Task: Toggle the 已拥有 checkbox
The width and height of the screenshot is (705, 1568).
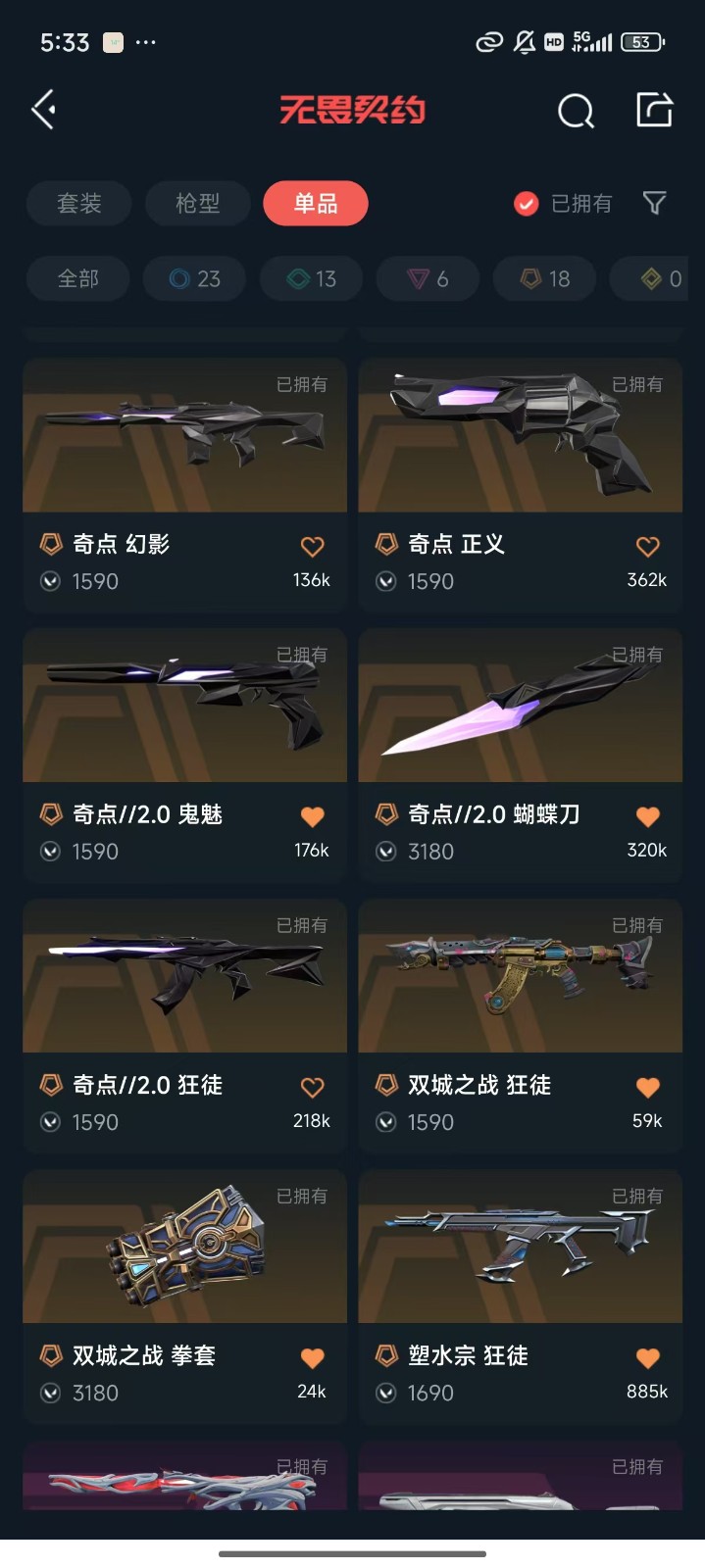Action: (527, 203)
